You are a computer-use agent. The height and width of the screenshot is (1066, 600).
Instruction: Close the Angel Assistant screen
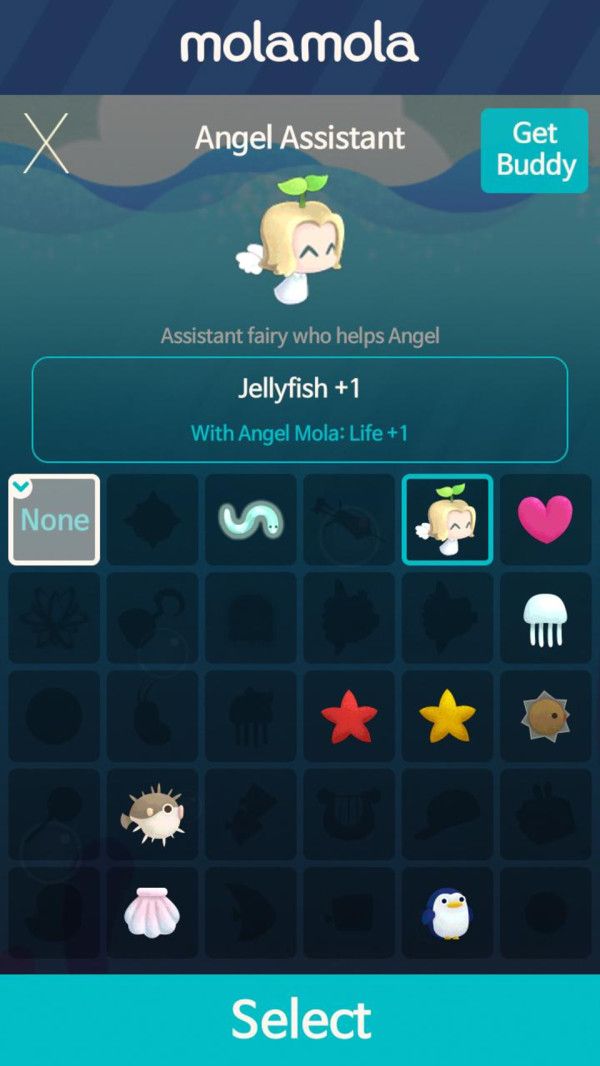46,142
